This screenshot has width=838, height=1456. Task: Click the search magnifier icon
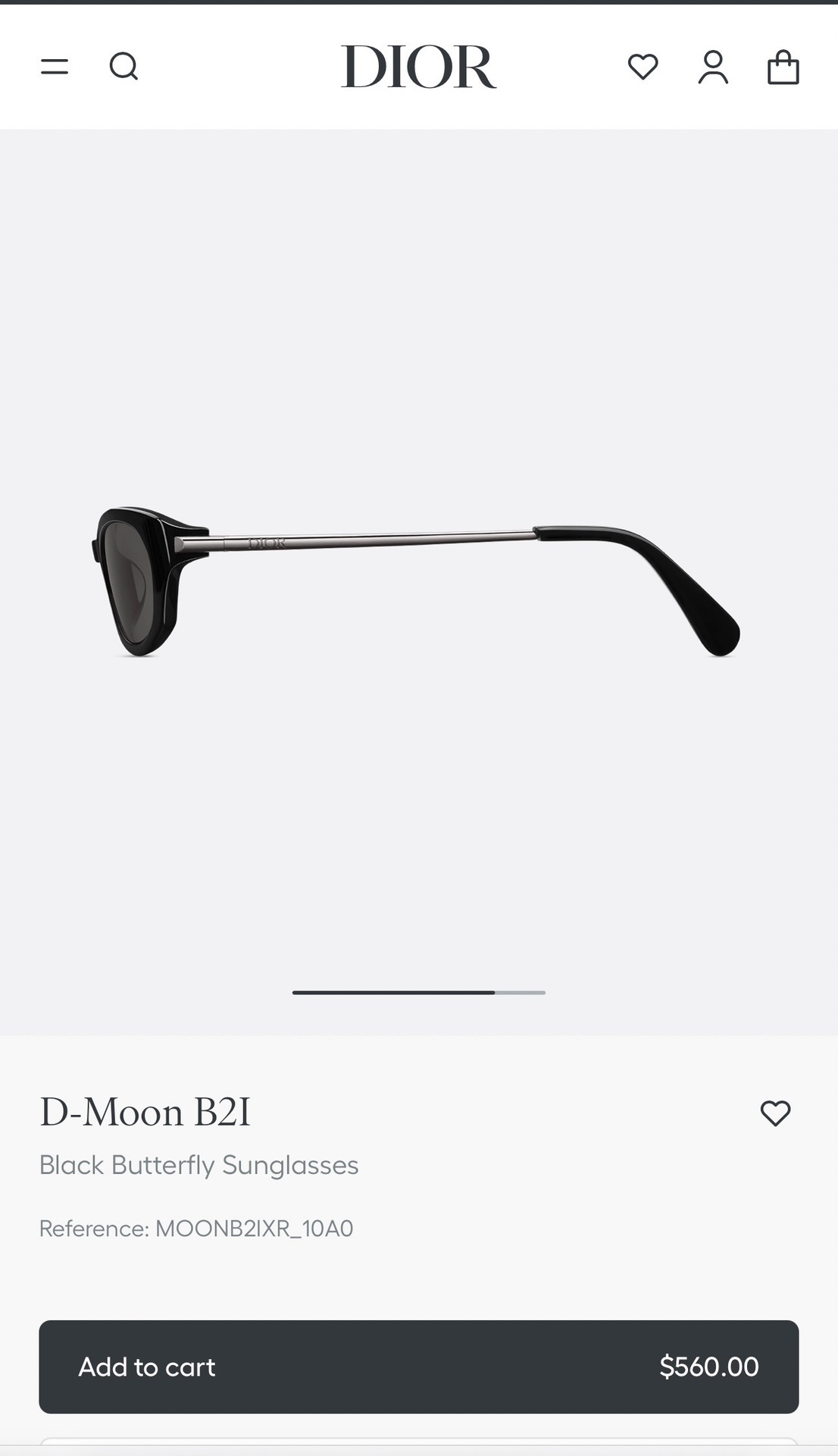click(125, 67)
